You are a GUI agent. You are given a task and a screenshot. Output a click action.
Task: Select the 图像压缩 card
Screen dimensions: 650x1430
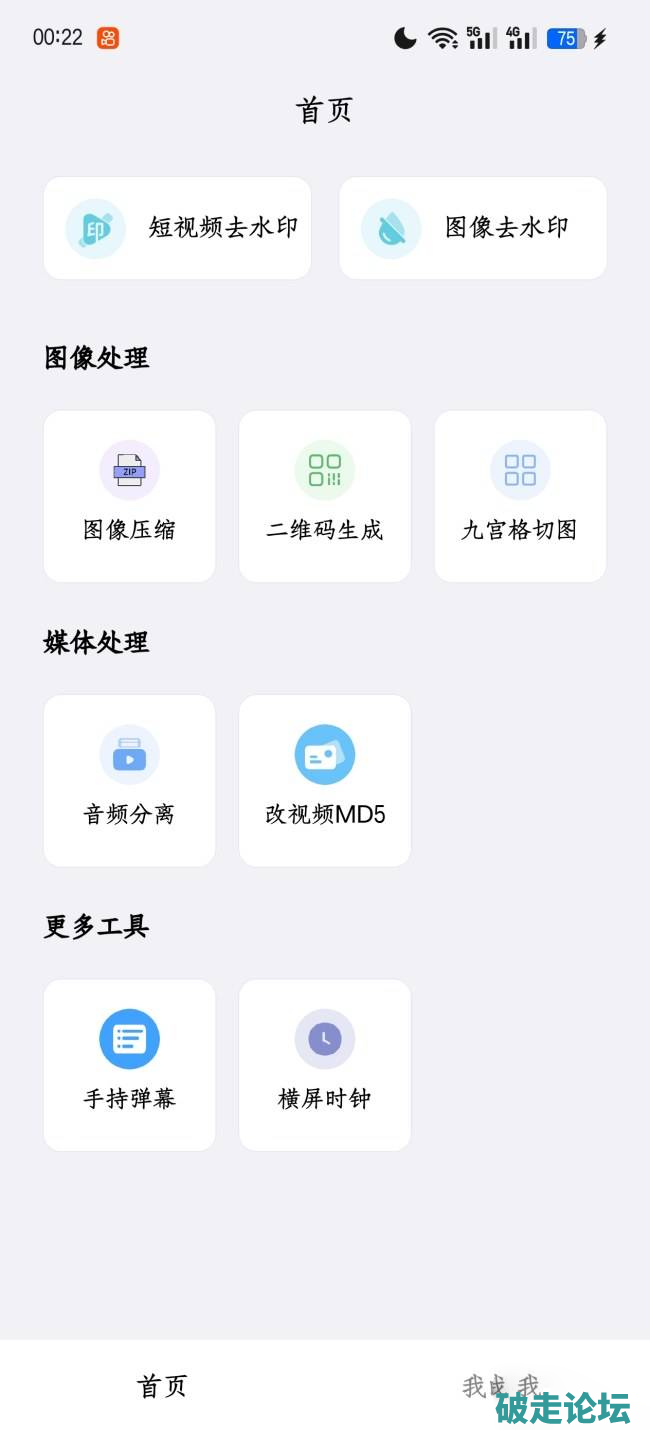(129, 496)
